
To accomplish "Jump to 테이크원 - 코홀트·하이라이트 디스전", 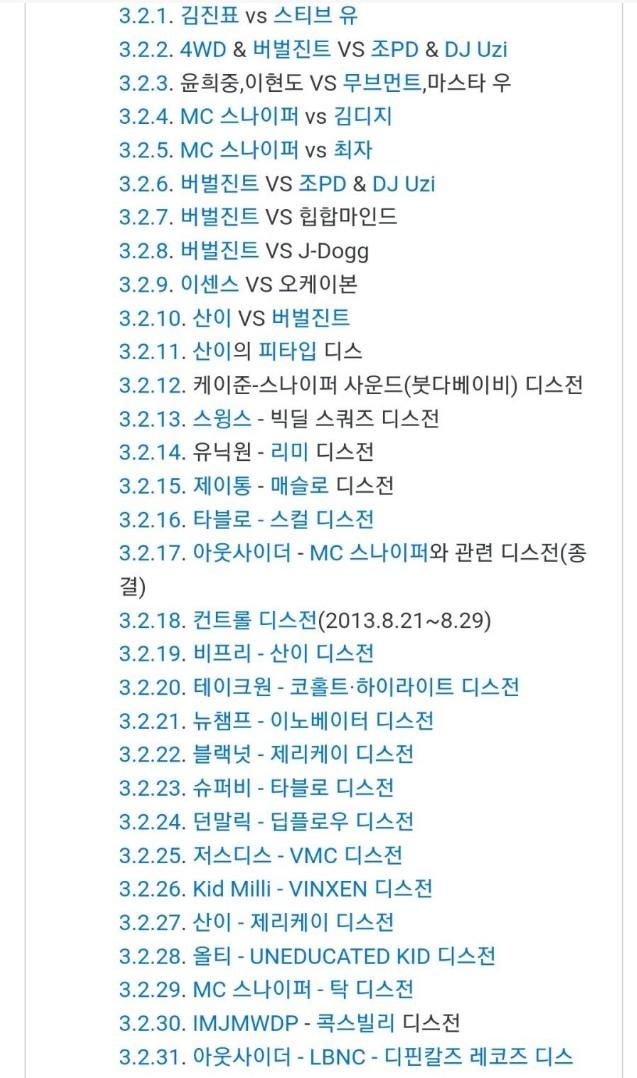I will pyautogui.click(x=319, y=688).
